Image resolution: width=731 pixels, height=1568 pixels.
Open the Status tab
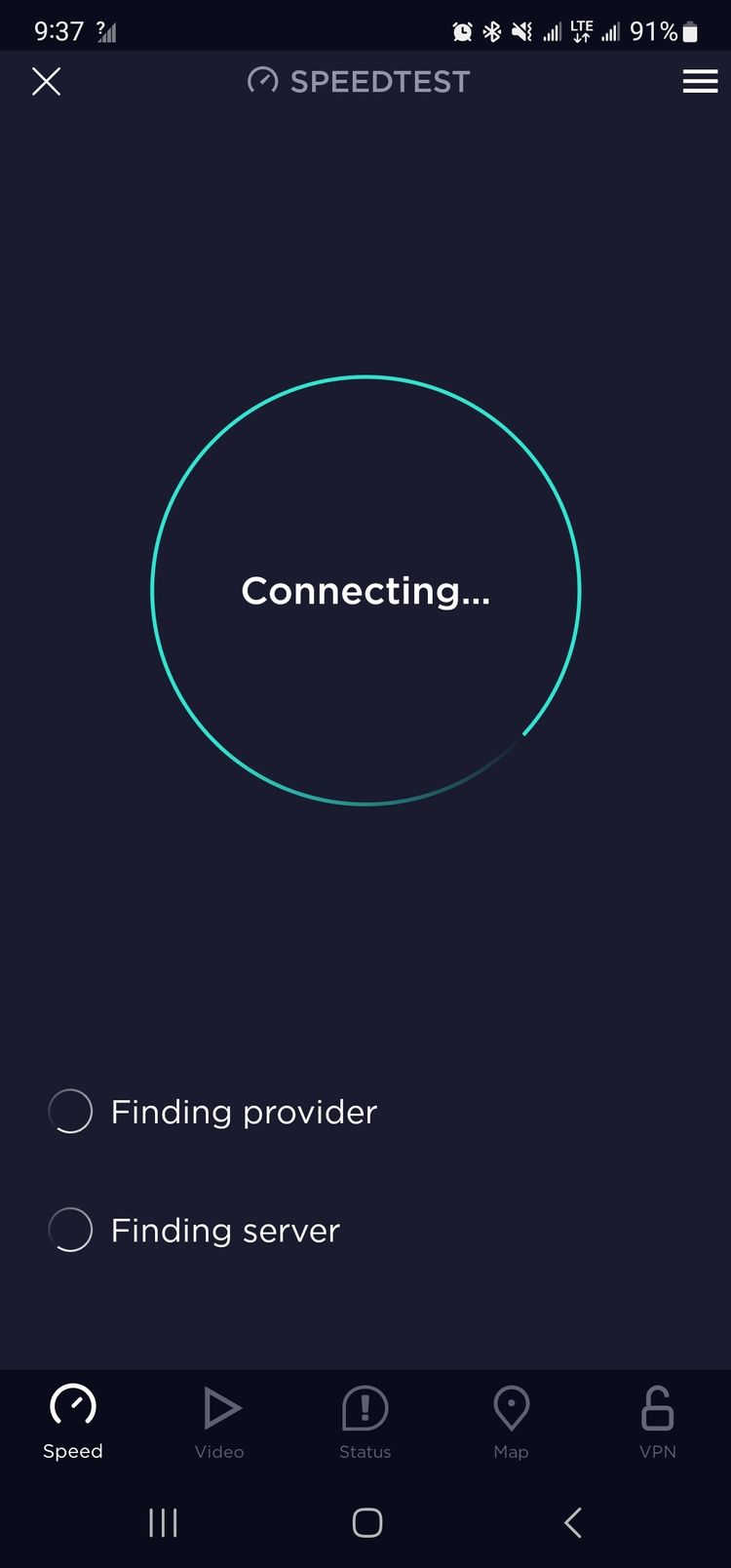click(x=365, y=1422)
